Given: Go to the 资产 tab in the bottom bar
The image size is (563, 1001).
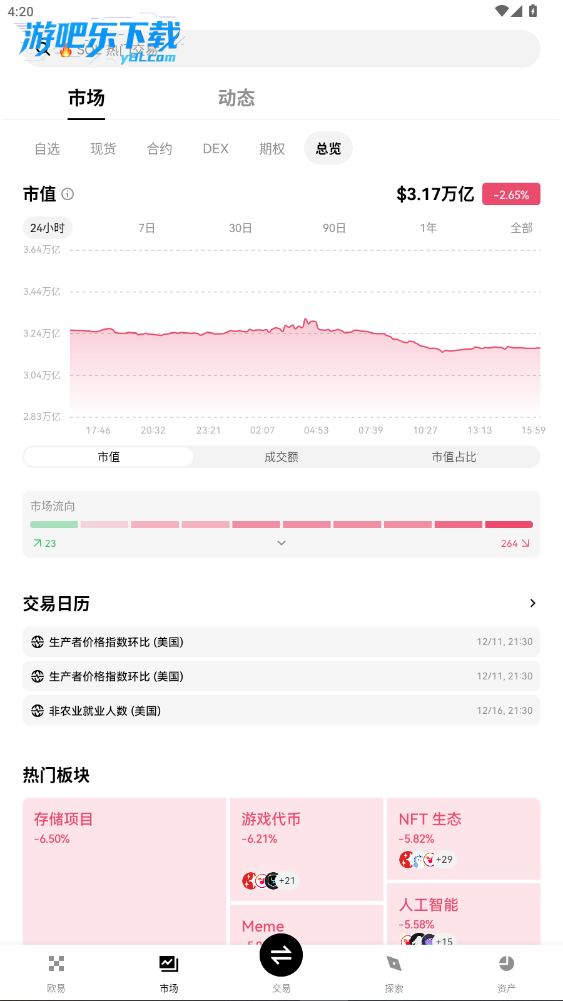Looking at the screenshot, I should point(506,972).
